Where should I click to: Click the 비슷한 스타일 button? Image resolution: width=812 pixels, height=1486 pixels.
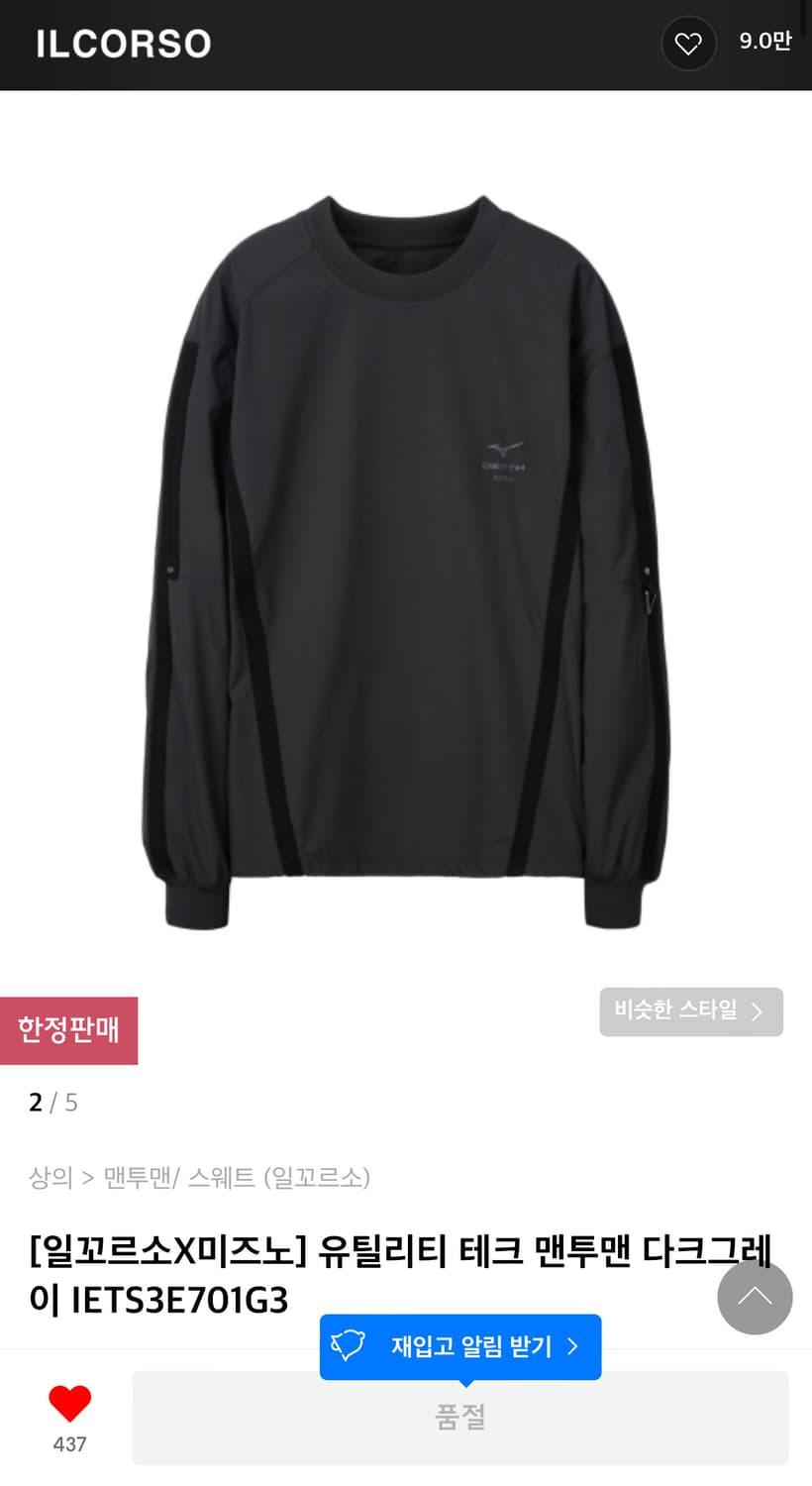click(691, 1011)
